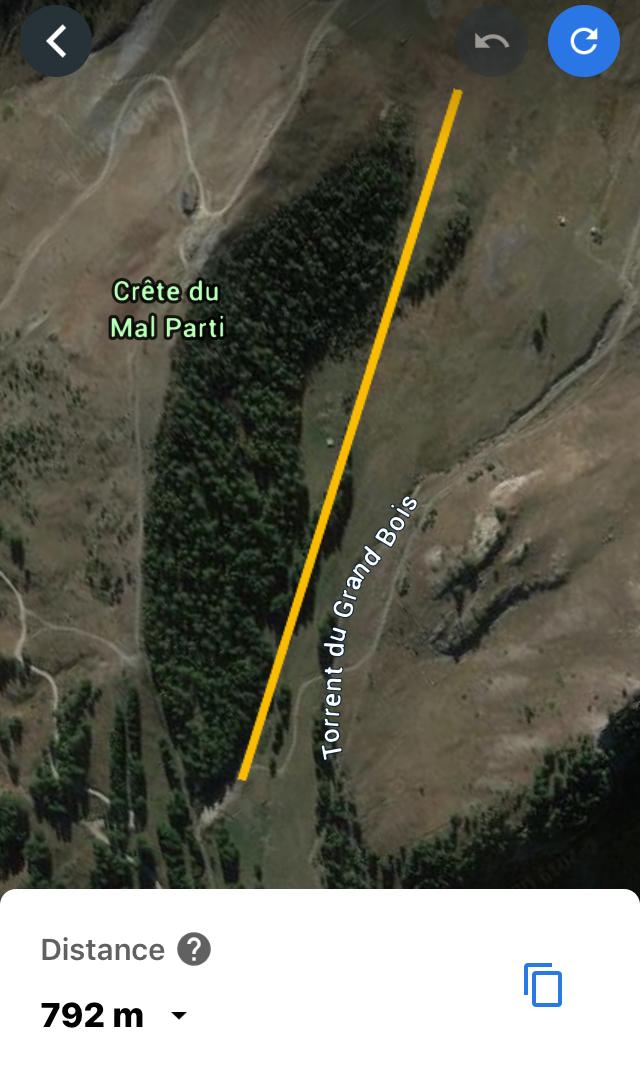This screenshot has height=1081, width=640.
Task: Expand the distance unit dropdown arrow
Action: [x=179, y=1015]
